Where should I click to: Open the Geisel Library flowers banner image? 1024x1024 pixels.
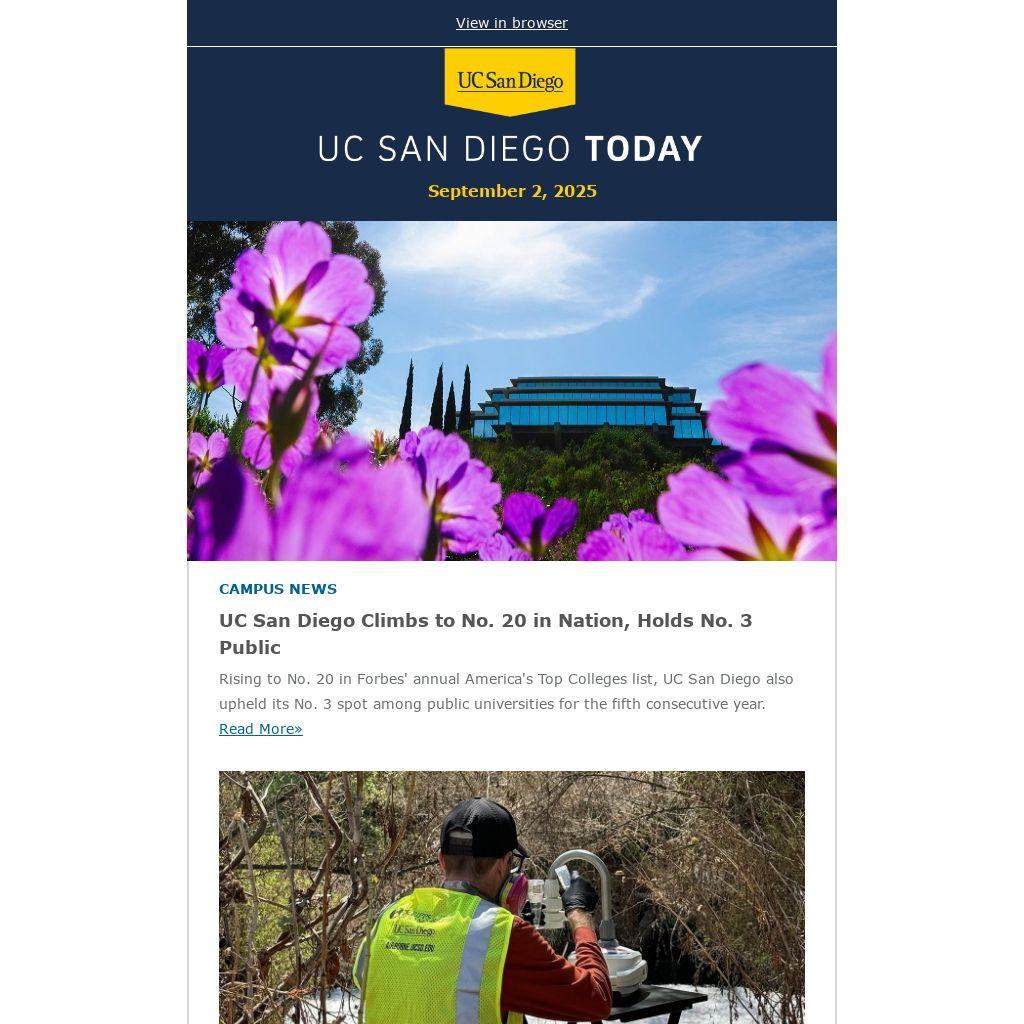[x=511, y=390]
